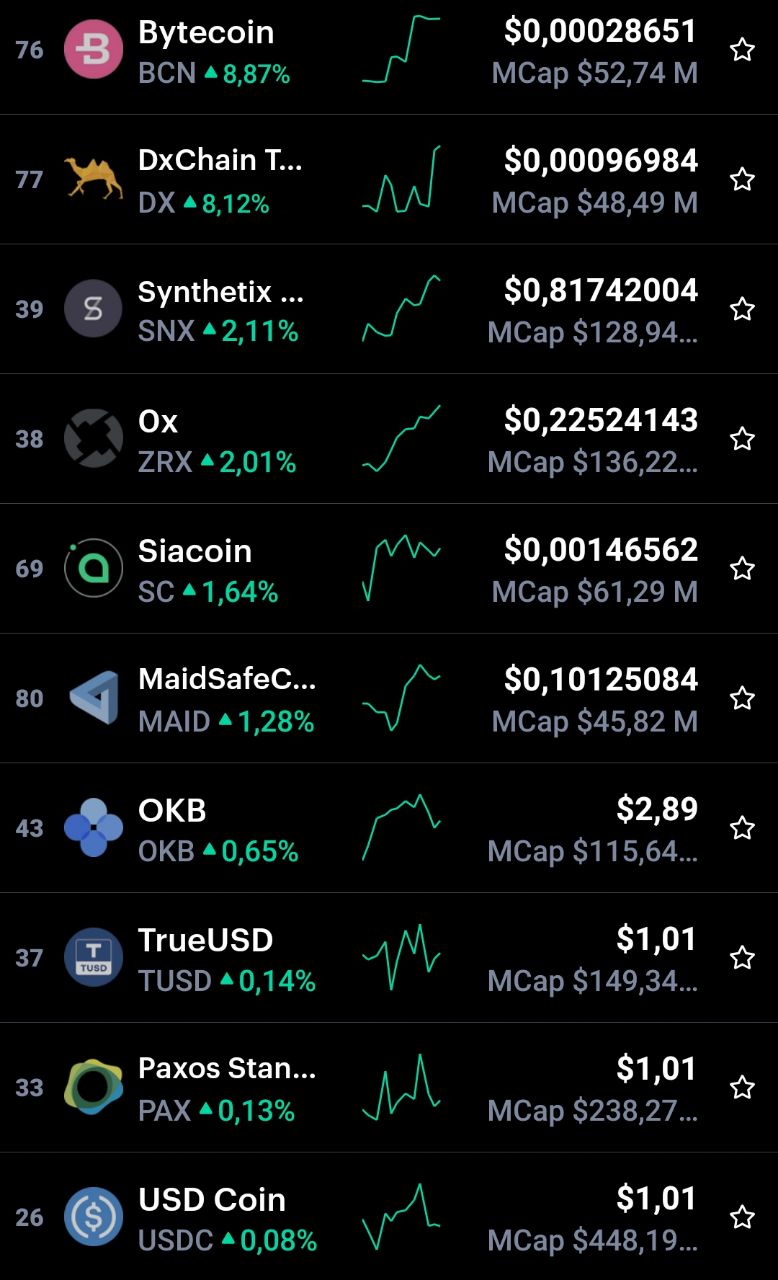Open USD Coin USDC details
Image resolution: width=778 pixels, height=1280 pixels.
[389, 1217]
